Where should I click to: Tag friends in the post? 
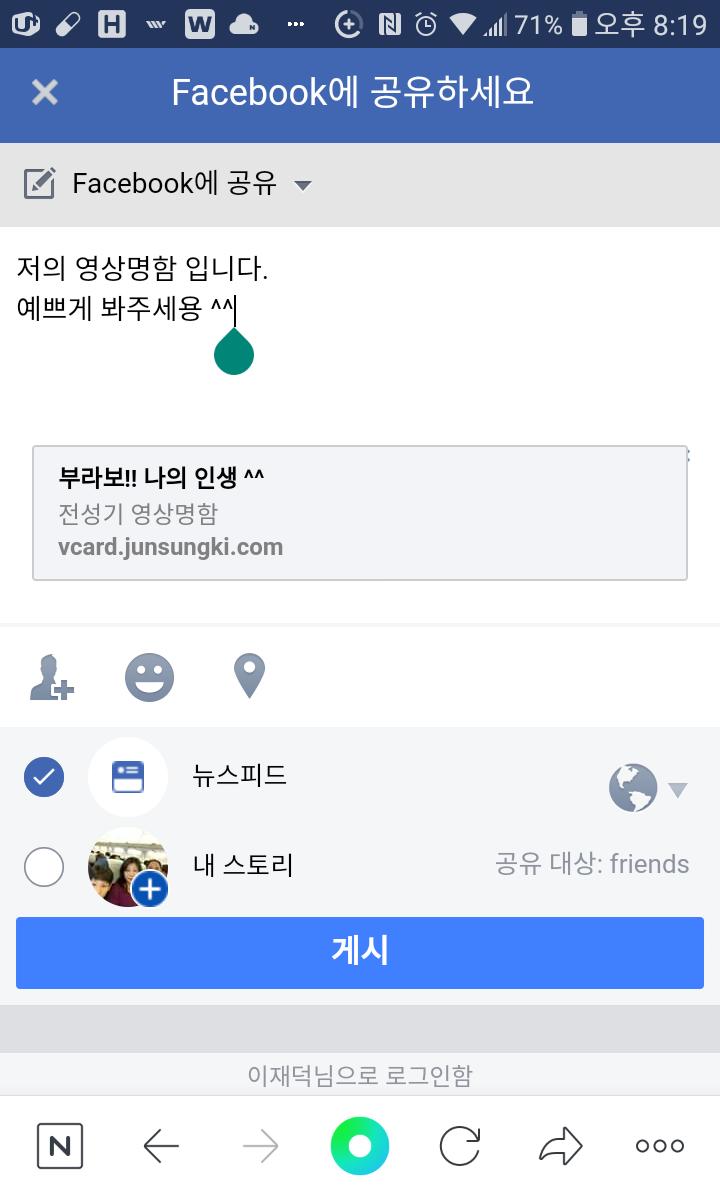pos(51,678)
